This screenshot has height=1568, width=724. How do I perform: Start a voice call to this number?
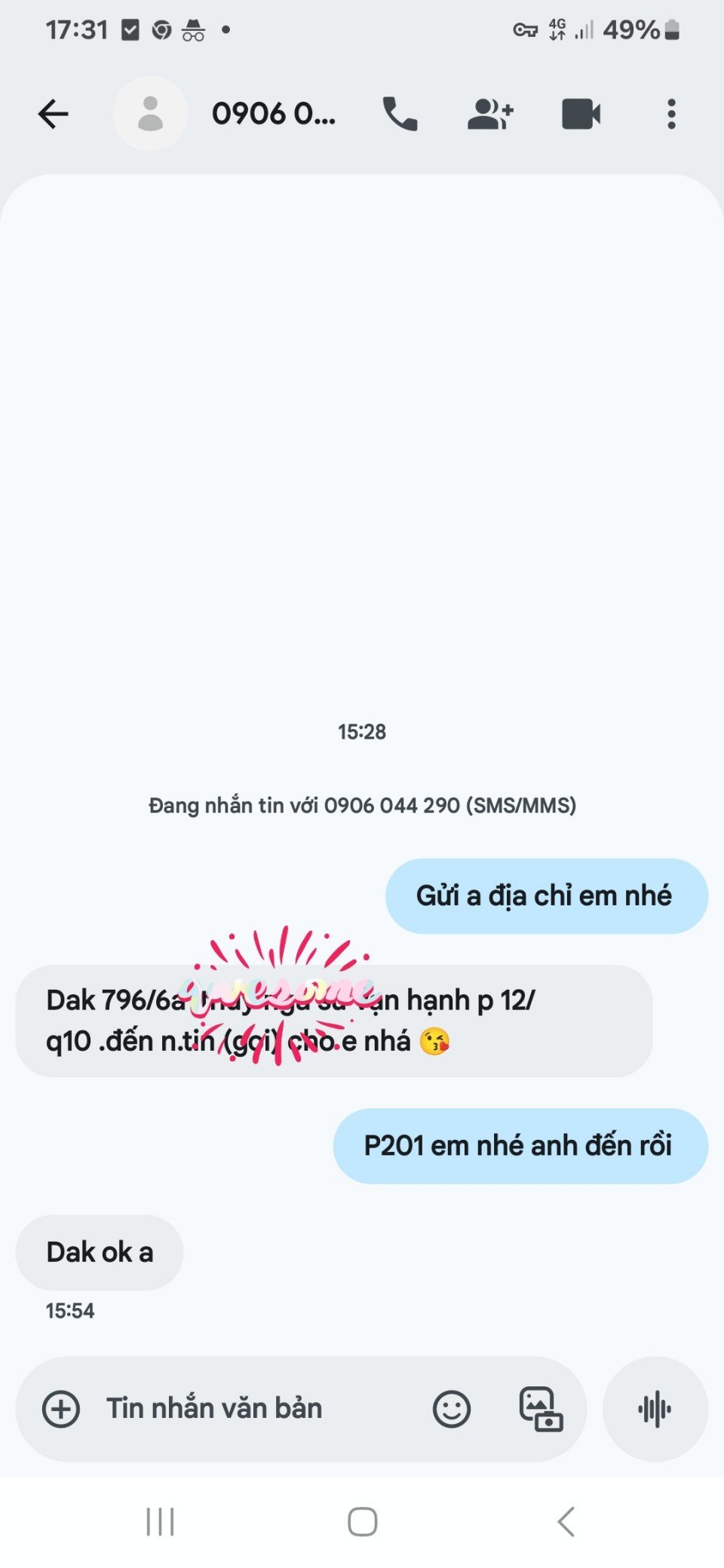coord(400,114)
